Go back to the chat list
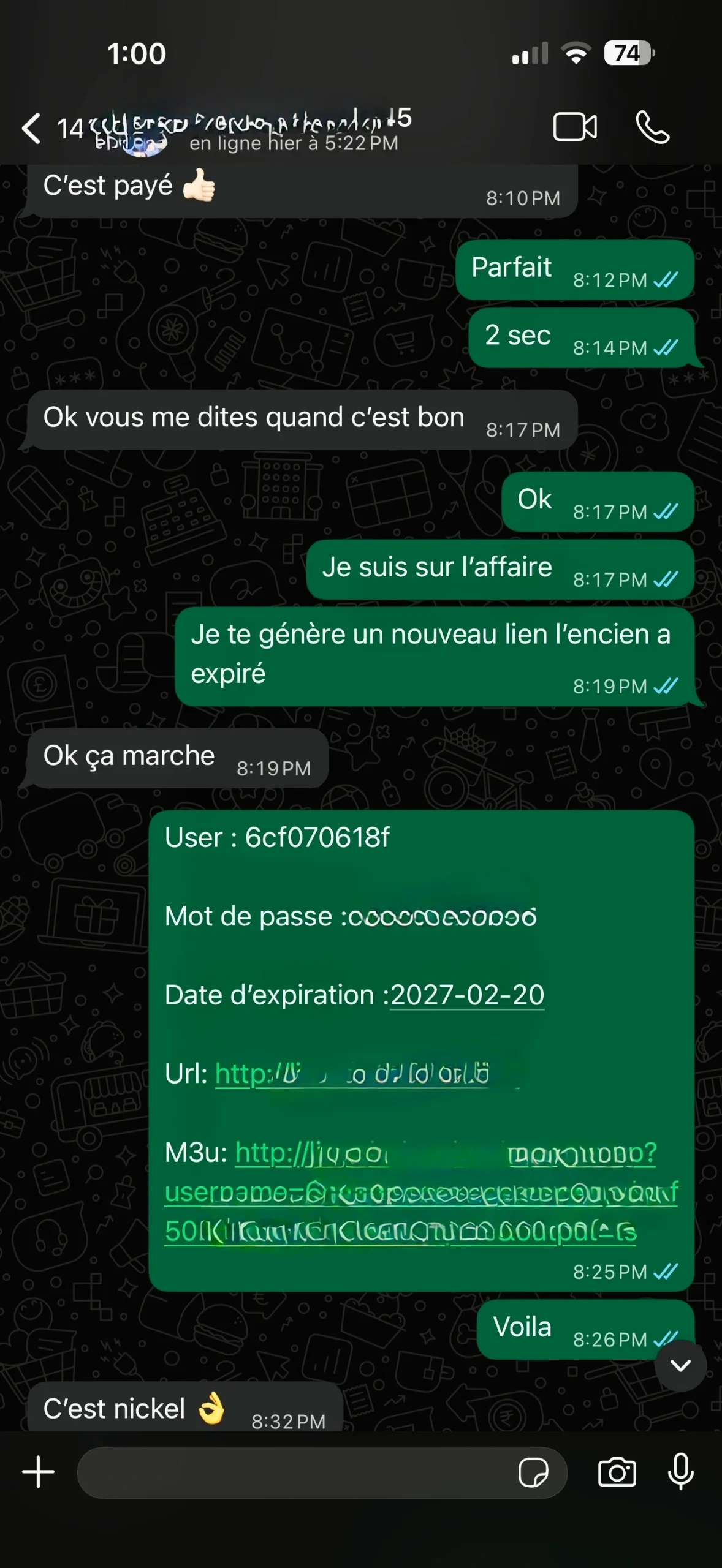The image size is (722, 1568). pyautogui.click(x=31, y=127)
